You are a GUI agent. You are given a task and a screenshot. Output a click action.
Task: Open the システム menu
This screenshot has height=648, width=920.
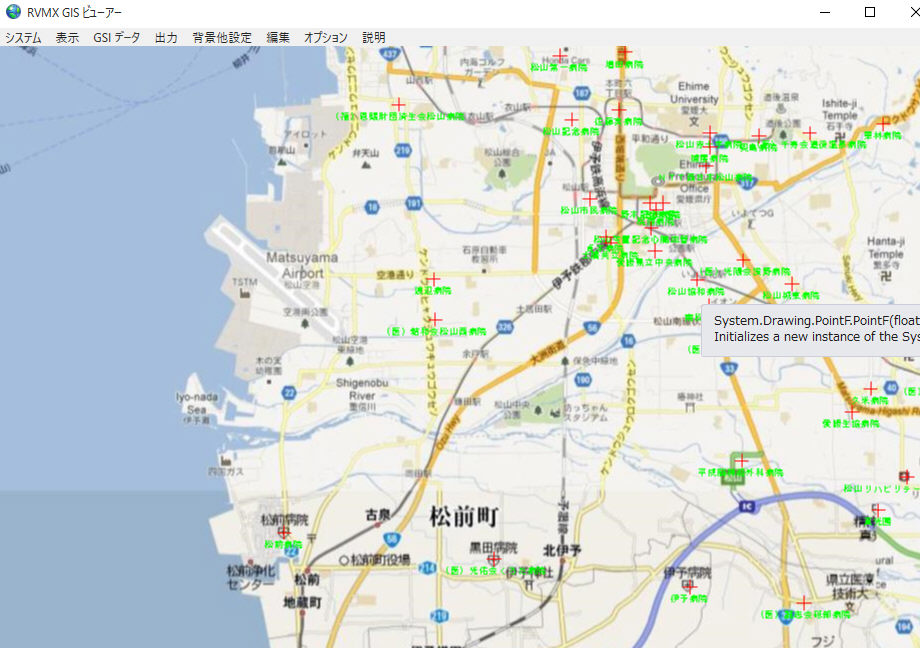point(24,37)
